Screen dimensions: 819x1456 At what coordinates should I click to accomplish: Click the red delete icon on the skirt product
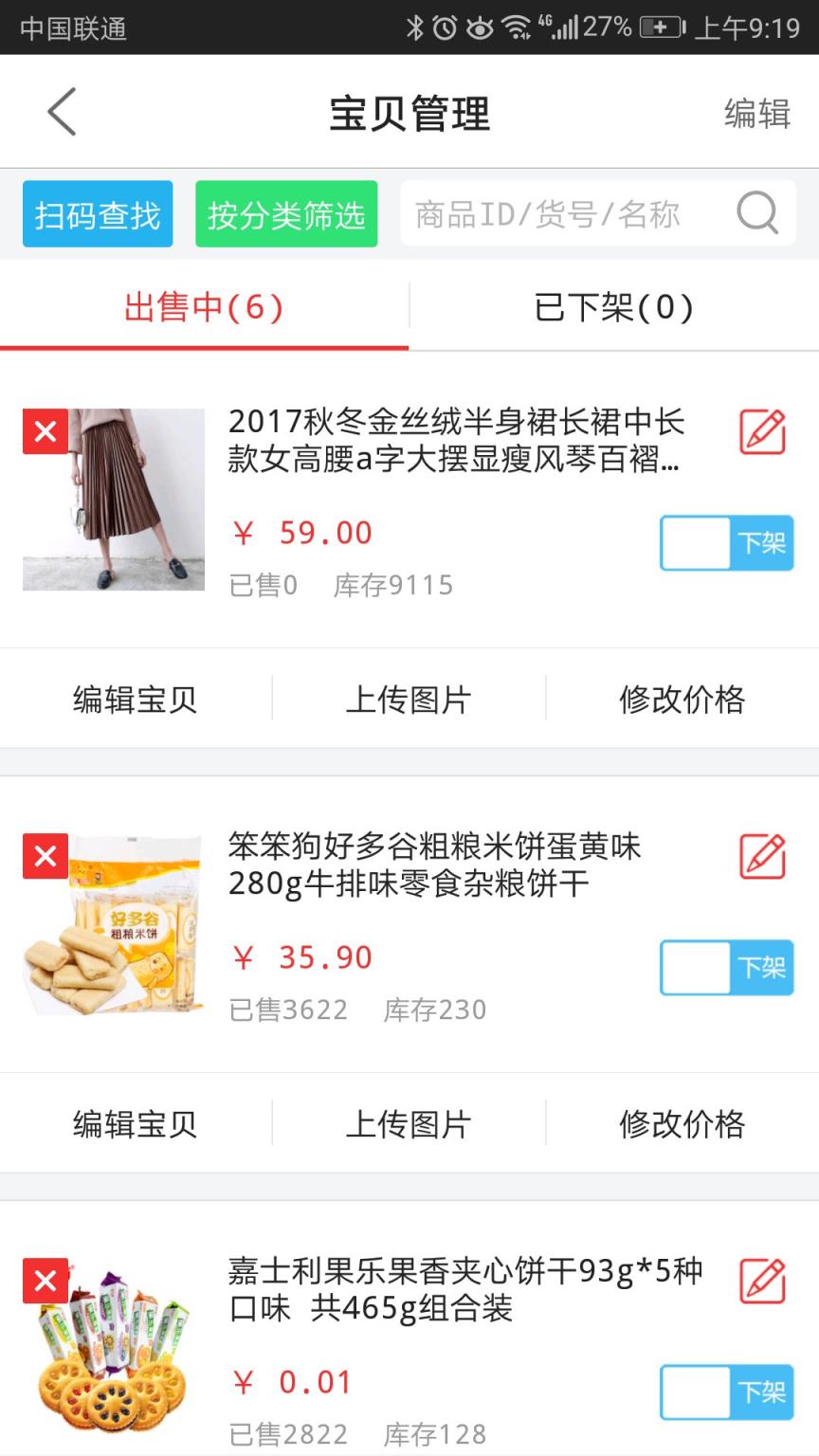click(x=44, y=430)
